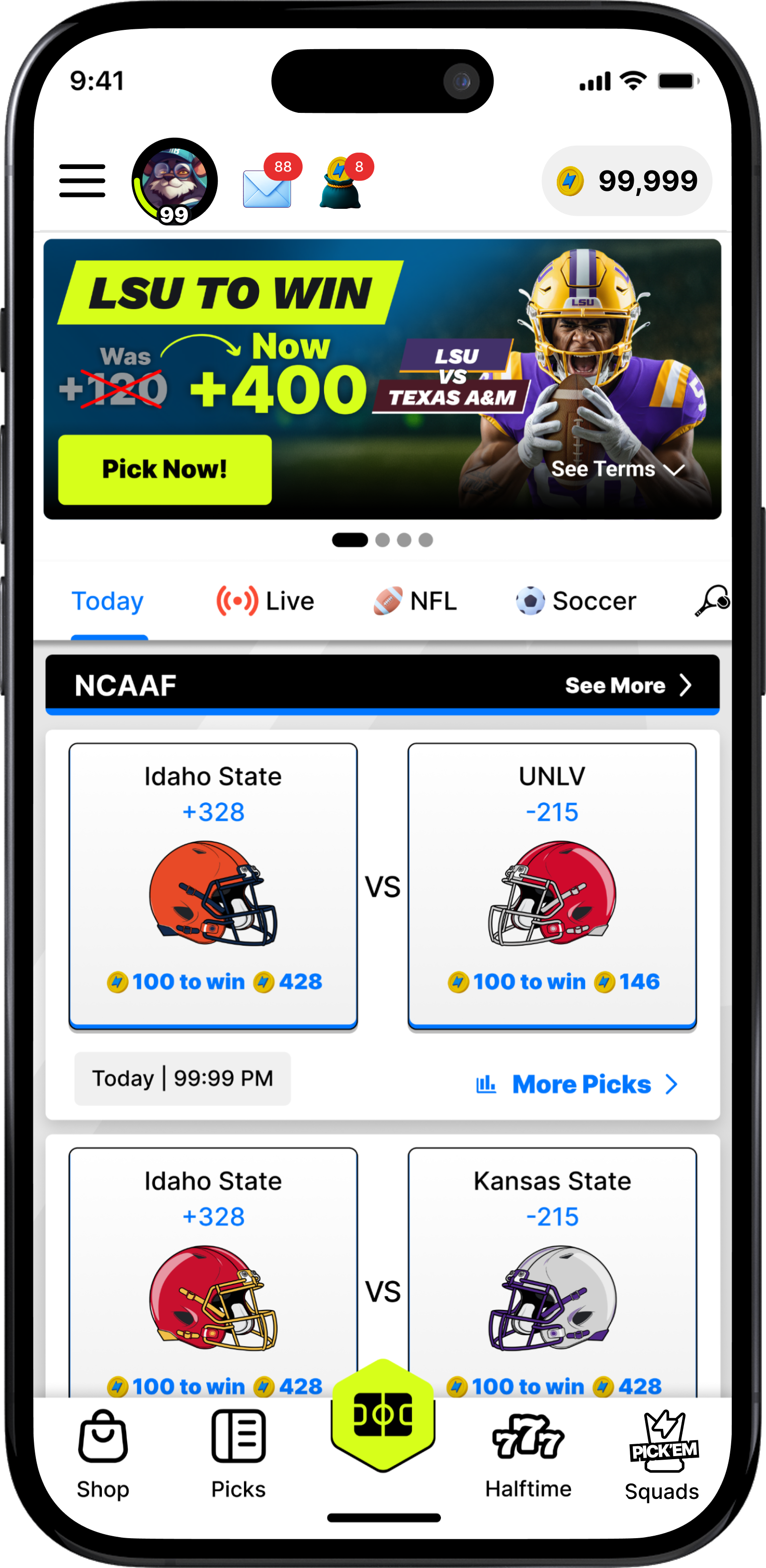The image size is (766, 1568).
Task: Pick UNLV at -215
Action: coord(552,885)
